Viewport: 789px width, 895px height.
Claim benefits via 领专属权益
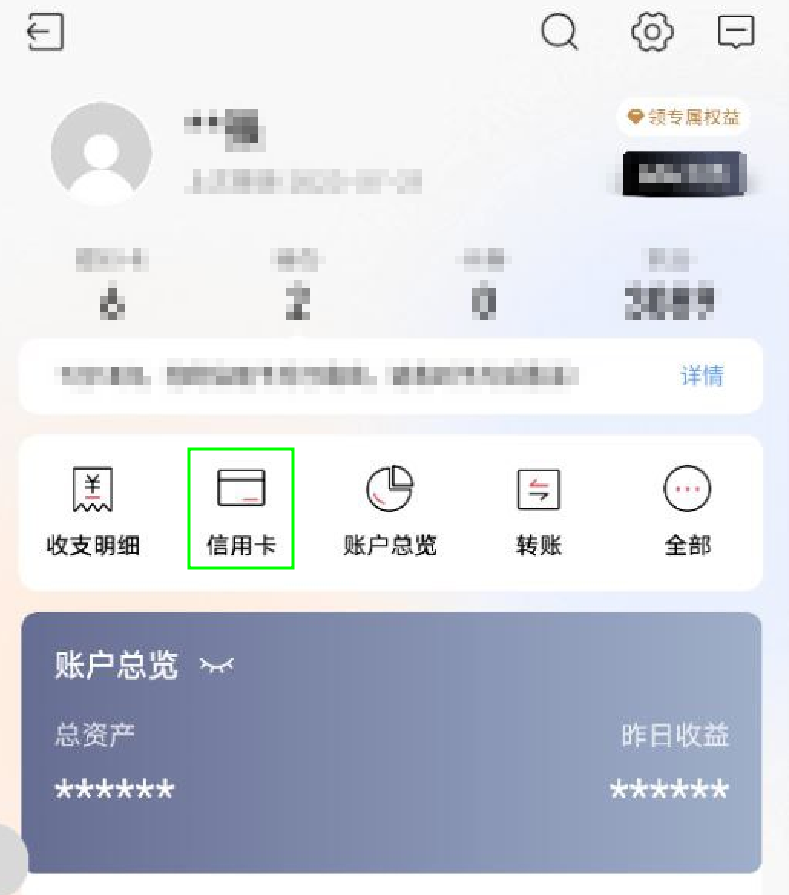click(x=684, y=118)
